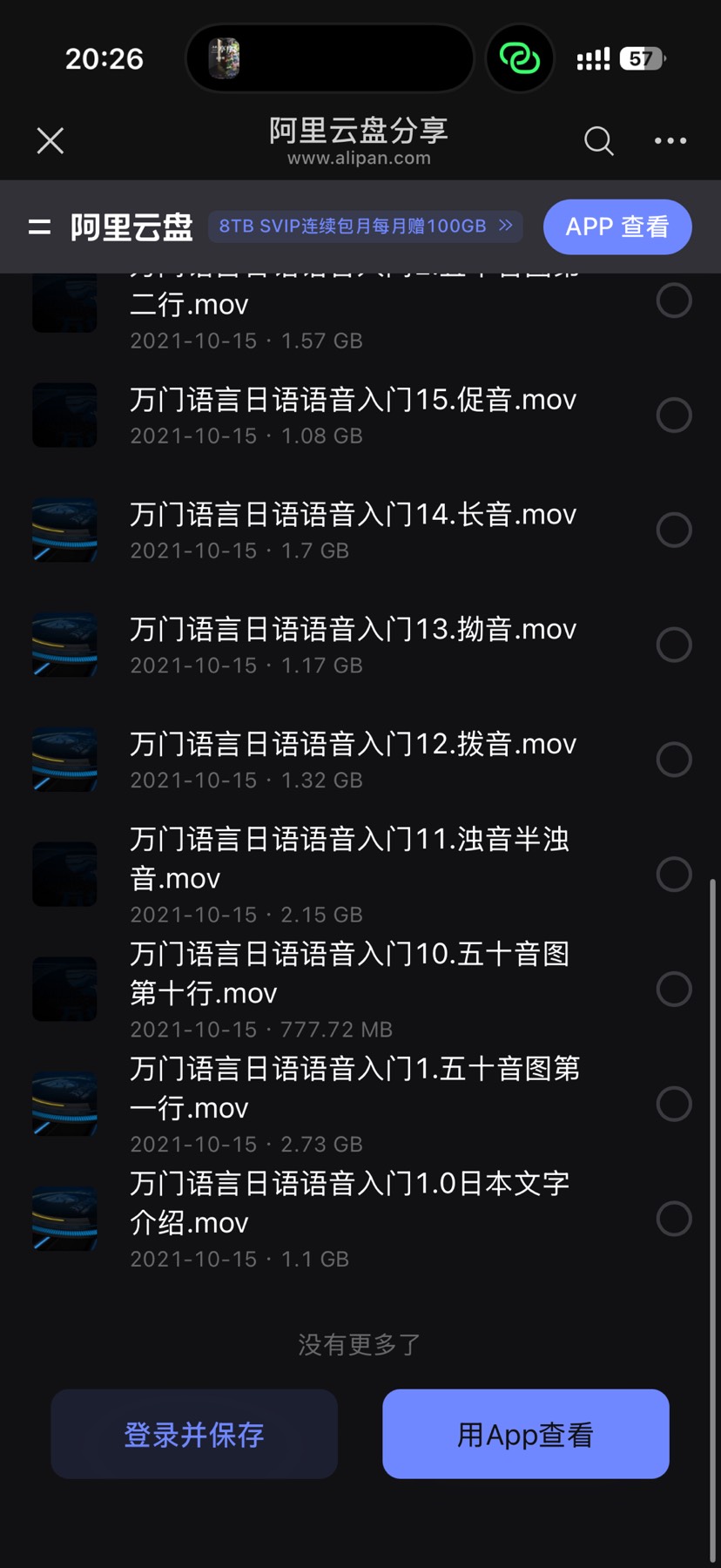Select 10.五十音图第十行.mov checkbox
The width and height of the screenshot is (721, 1568).
[674, 989]
